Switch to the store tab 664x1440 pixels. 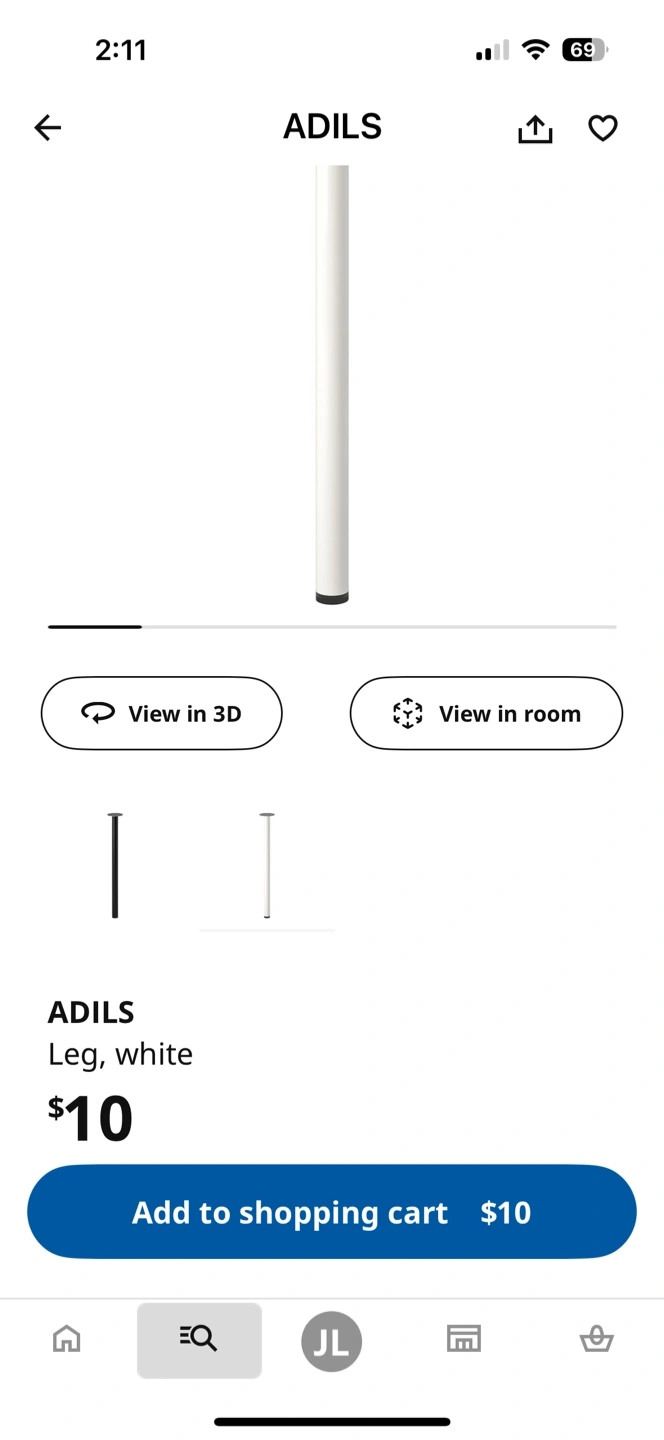pos(464,1338)
